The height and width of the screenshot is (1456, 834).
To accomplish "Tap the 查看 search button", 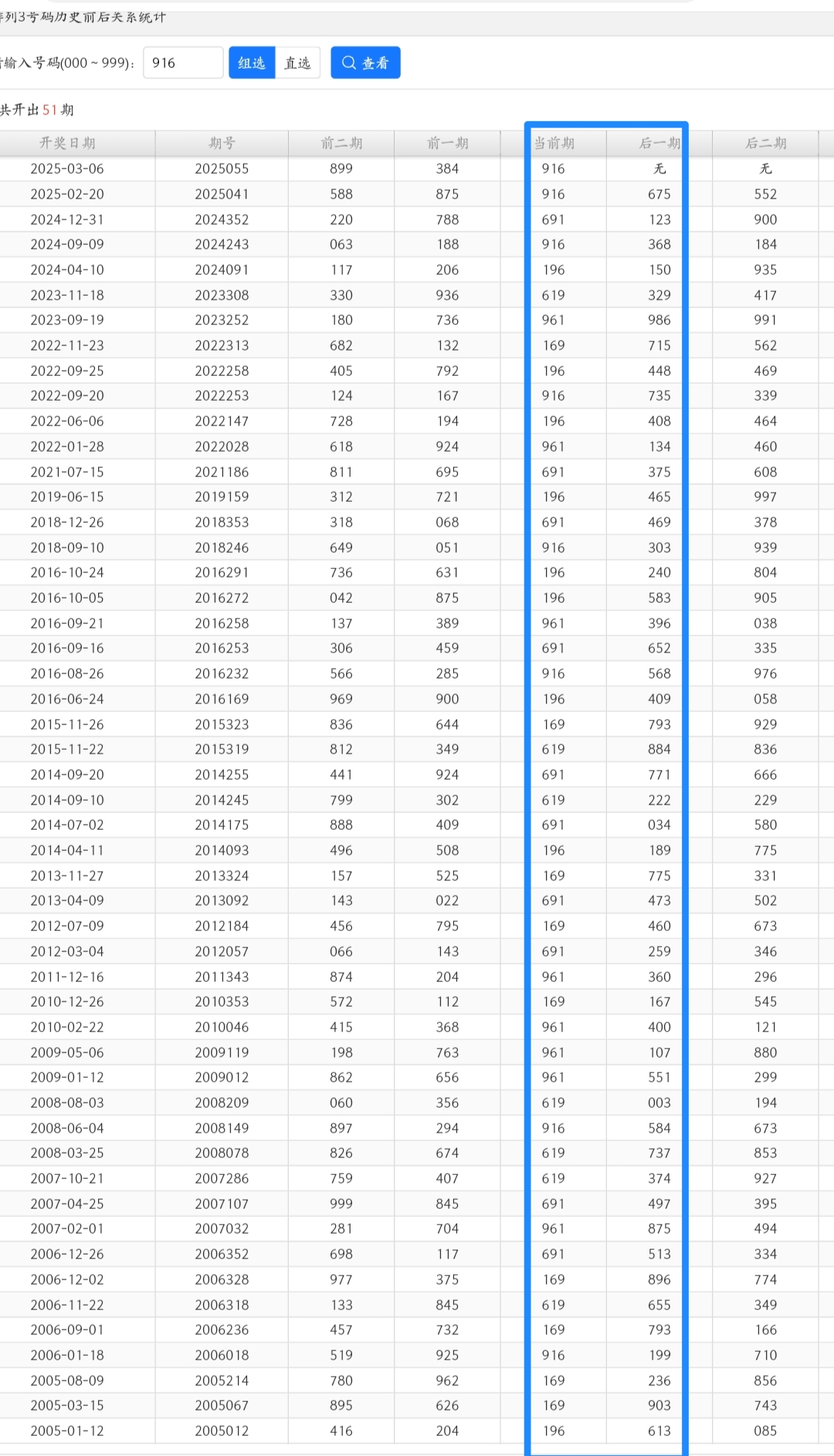I will [x=365, y=63].
